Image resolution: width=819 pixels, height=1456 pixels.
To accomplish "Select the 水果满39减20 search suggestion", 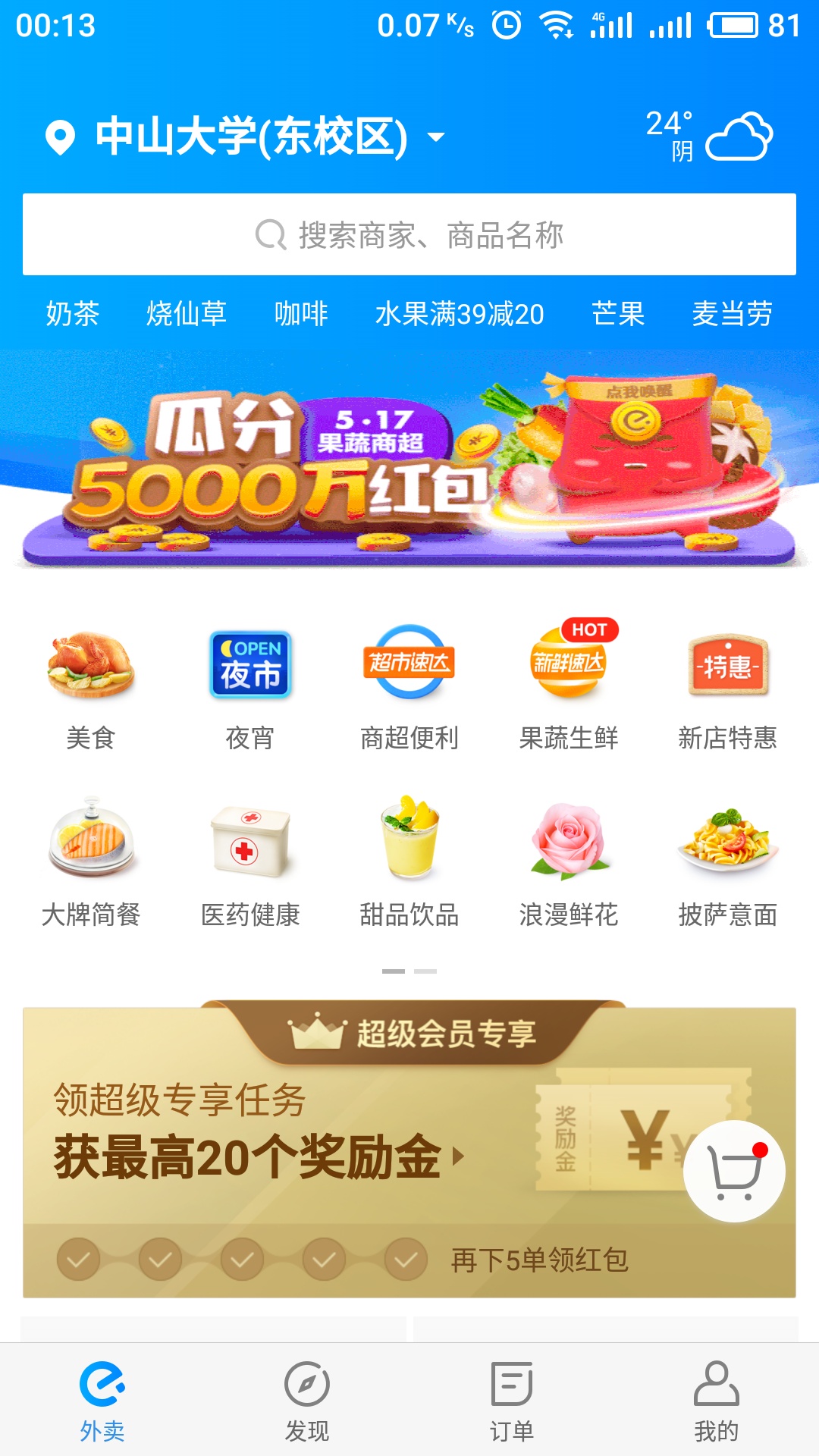I will point(460,313).
